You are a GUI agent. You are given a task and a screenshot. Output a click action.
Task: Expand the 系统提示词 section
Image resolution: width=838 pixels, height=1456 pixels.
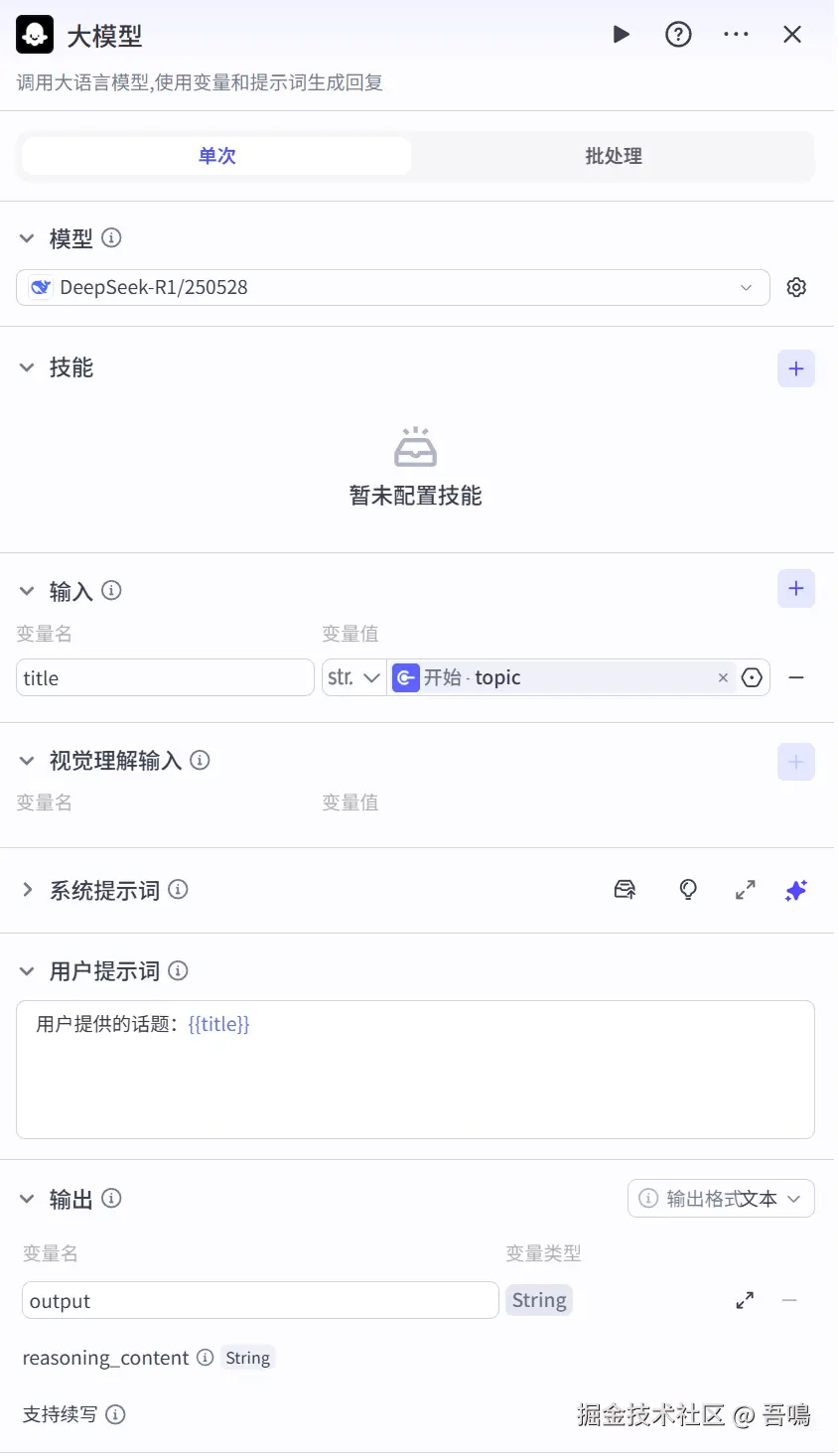[28, 890]
